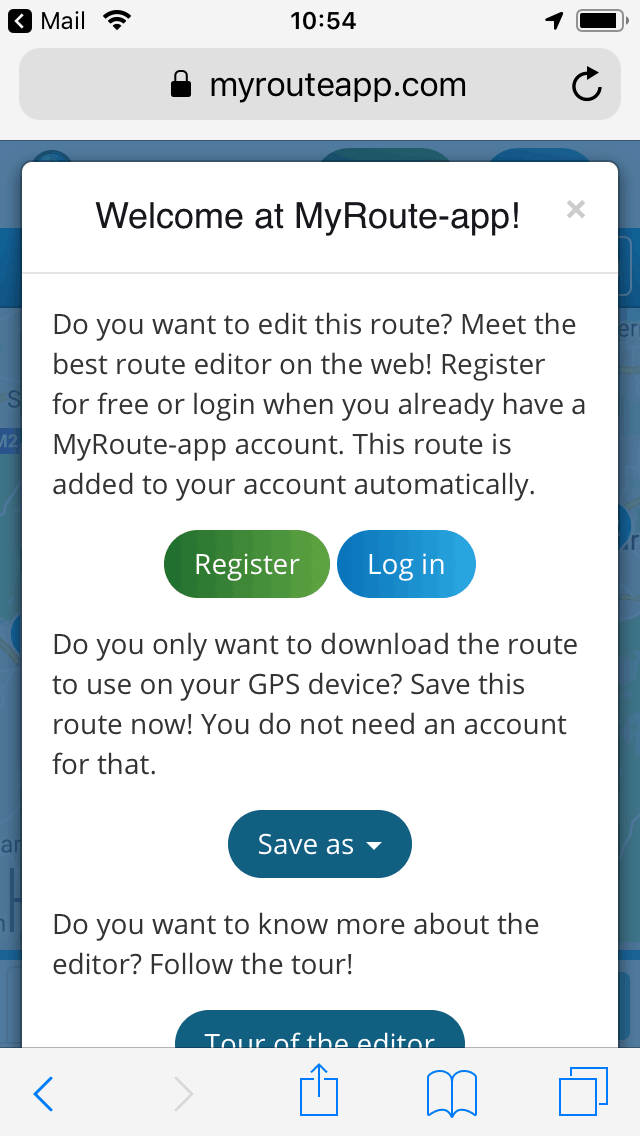Close the Welcome at MyRoute-app dialog

pyautogui.click(x=575, y=209)
